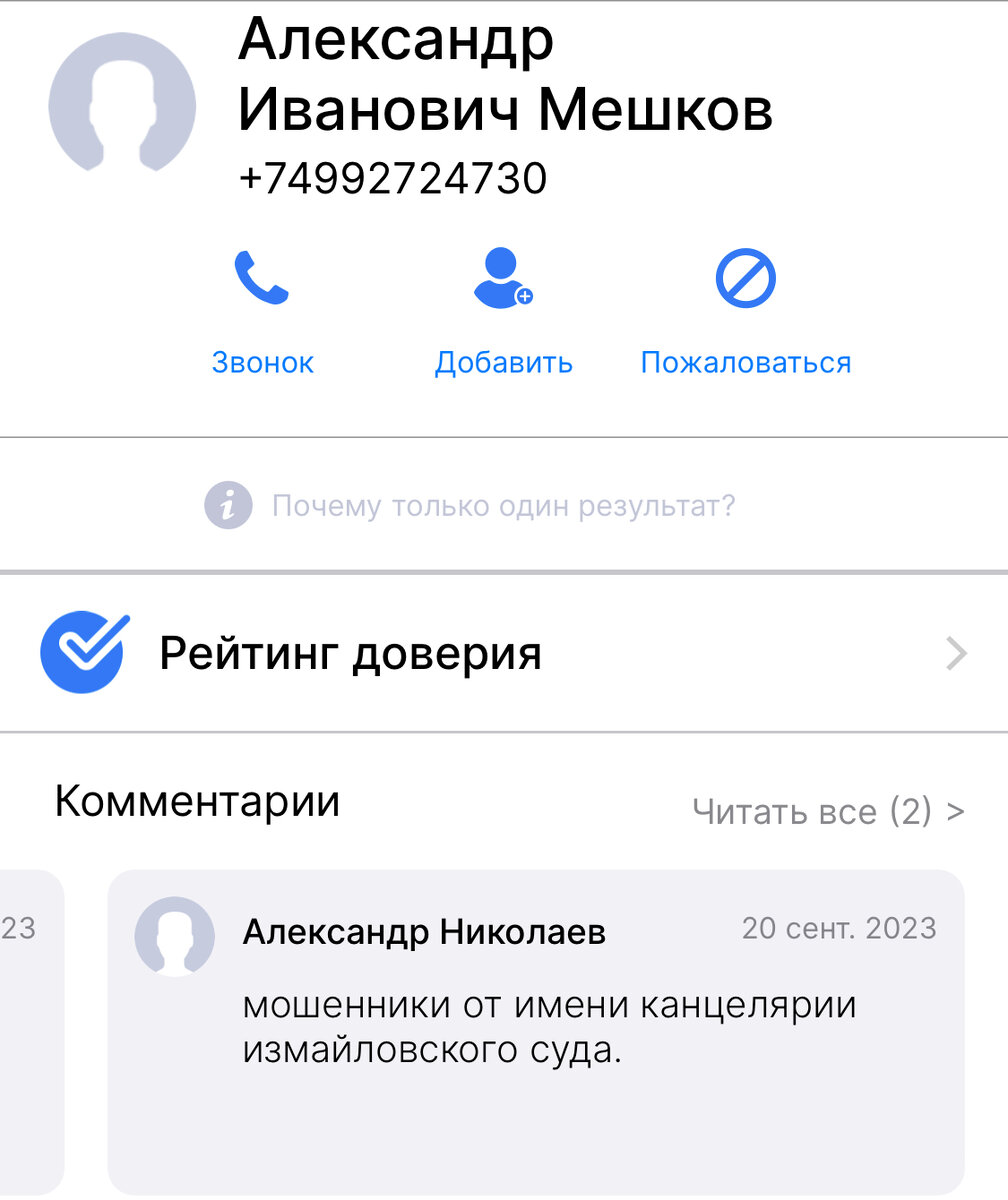Click the add-person icon above Добавить
1008x1200 pixels.
click(x=503, y=278)
